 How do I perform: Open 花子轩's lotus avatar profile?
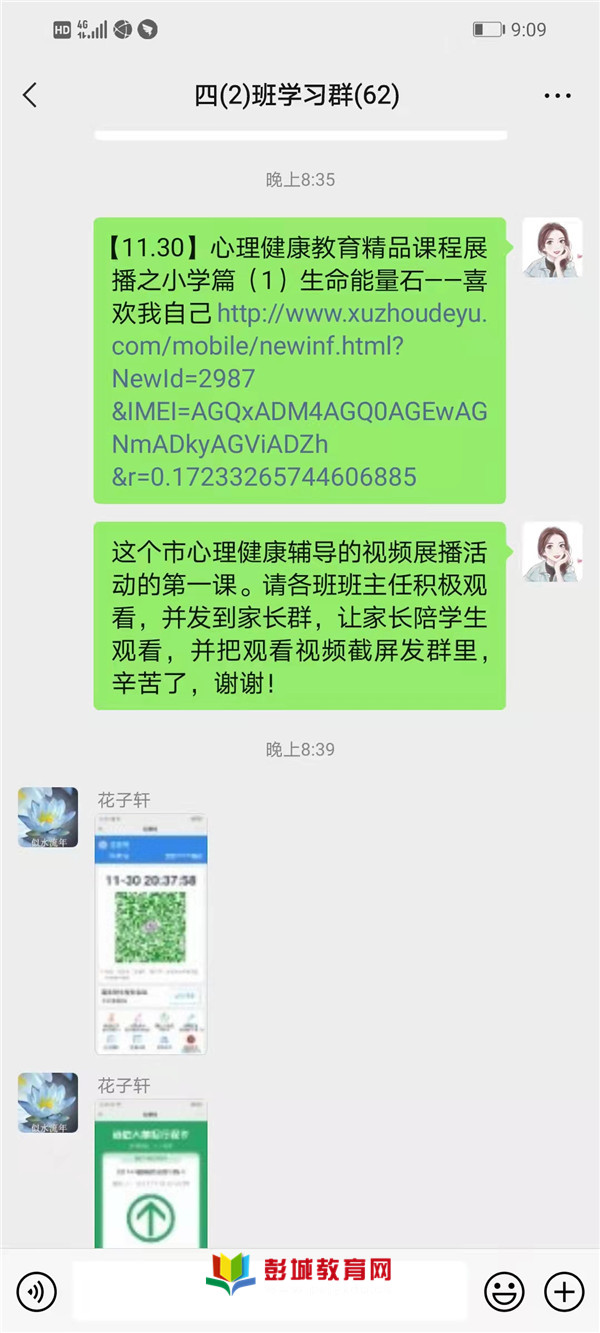click(x=47, y=817)
